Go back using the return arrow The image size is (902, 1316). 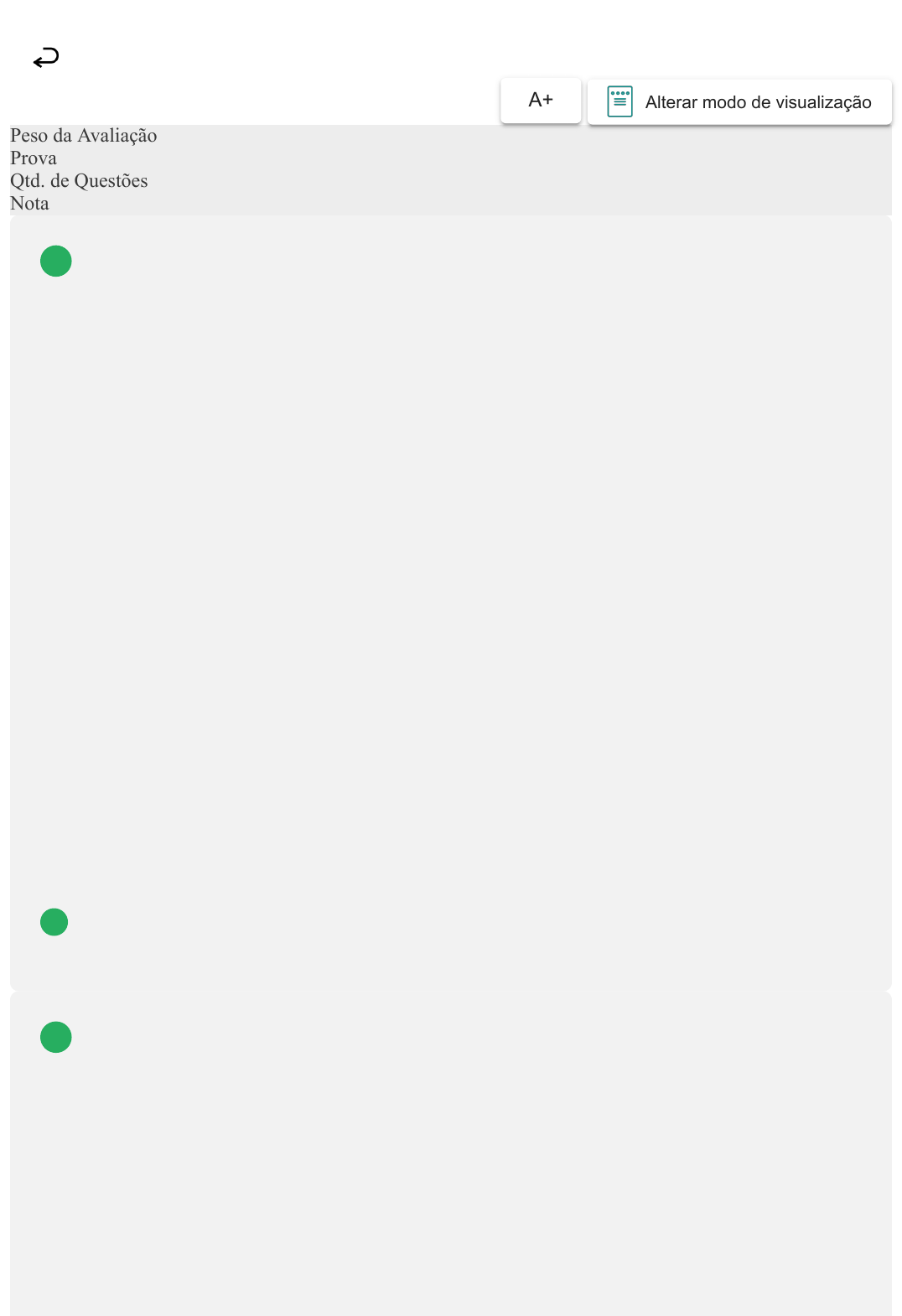(x=46, y=58)
